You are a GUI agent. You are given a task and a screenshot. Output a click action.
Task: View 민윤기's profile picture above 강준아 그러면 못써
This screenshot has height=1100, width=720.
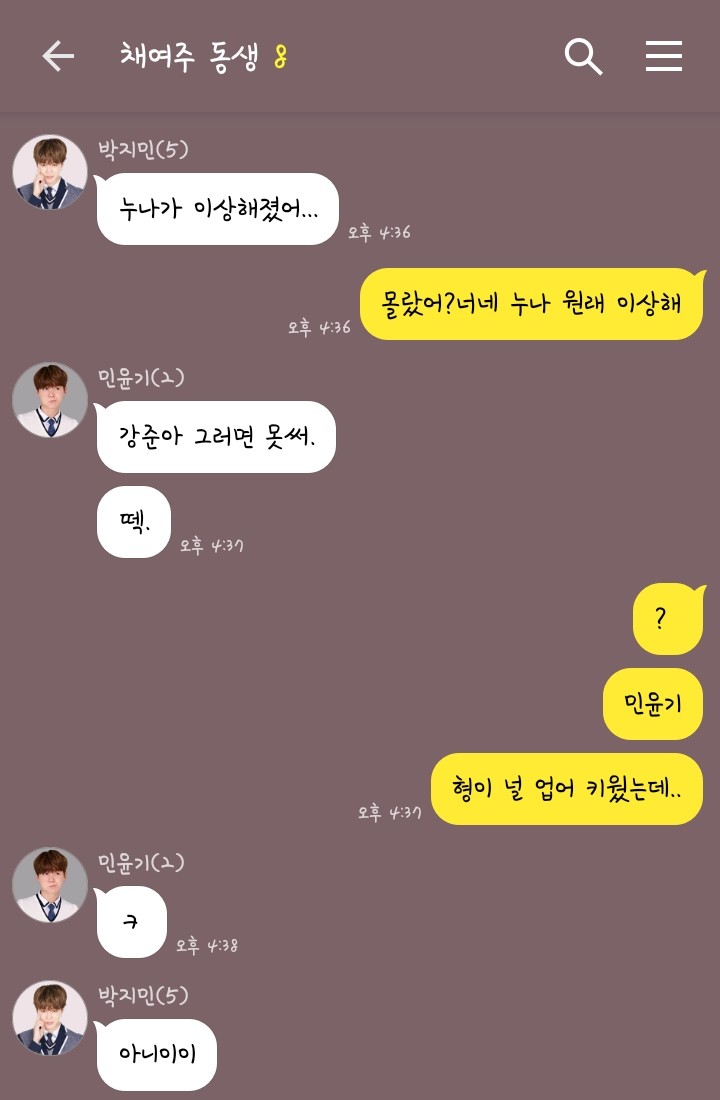(50, 400)
